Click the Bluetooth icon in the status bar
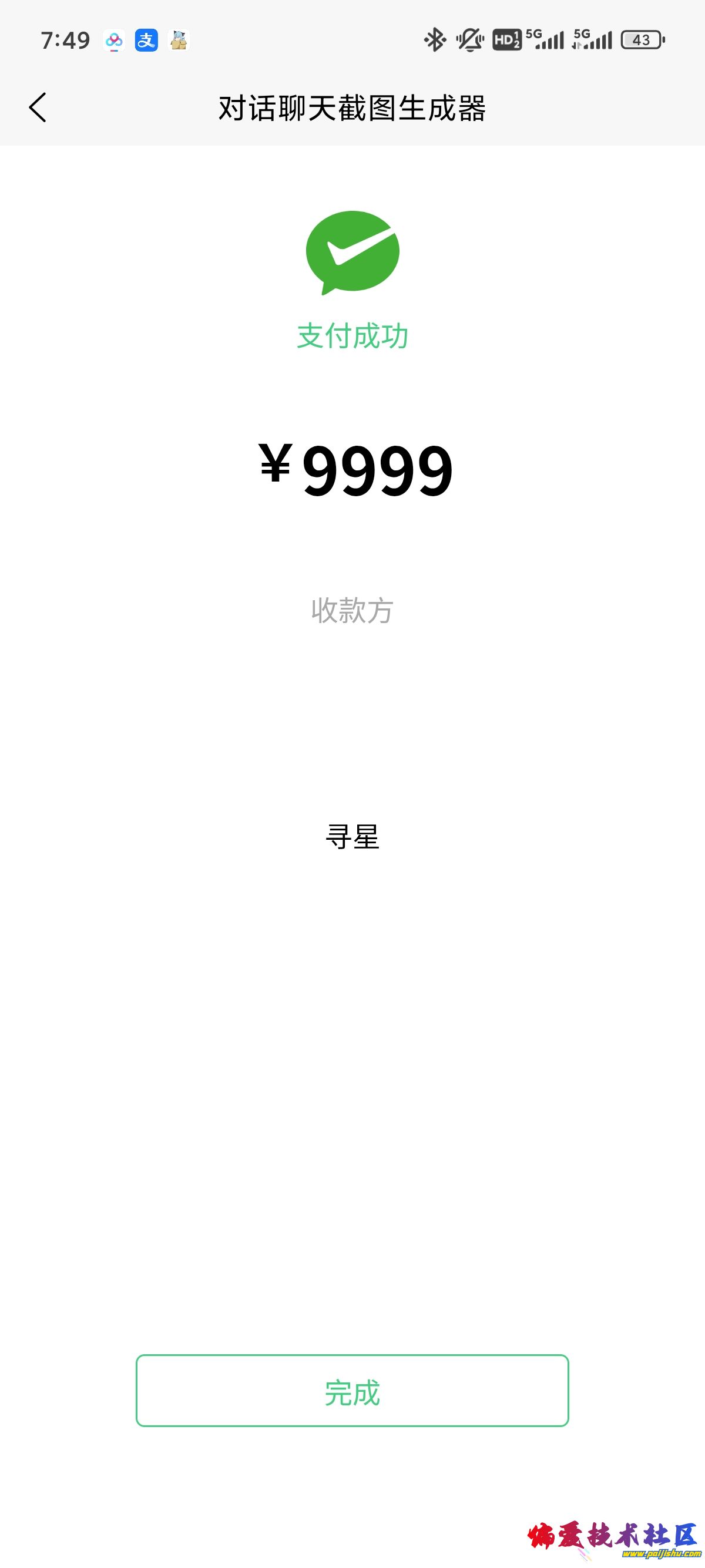This screenshot has width=705, height=1568. pyautogui.click(x=434, y=39)
